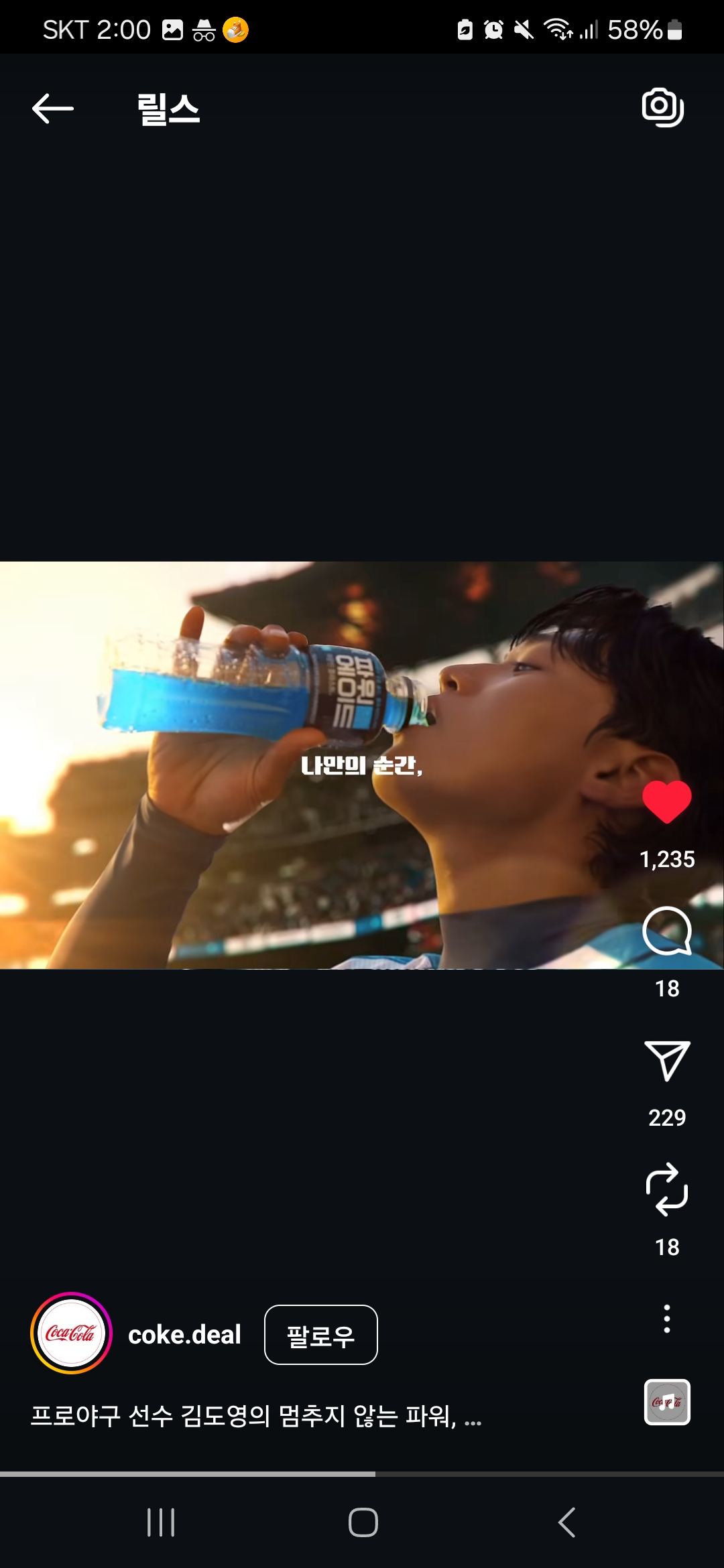
Task: View the coke.deal profile picture story
Action: tap(71, 1333)
